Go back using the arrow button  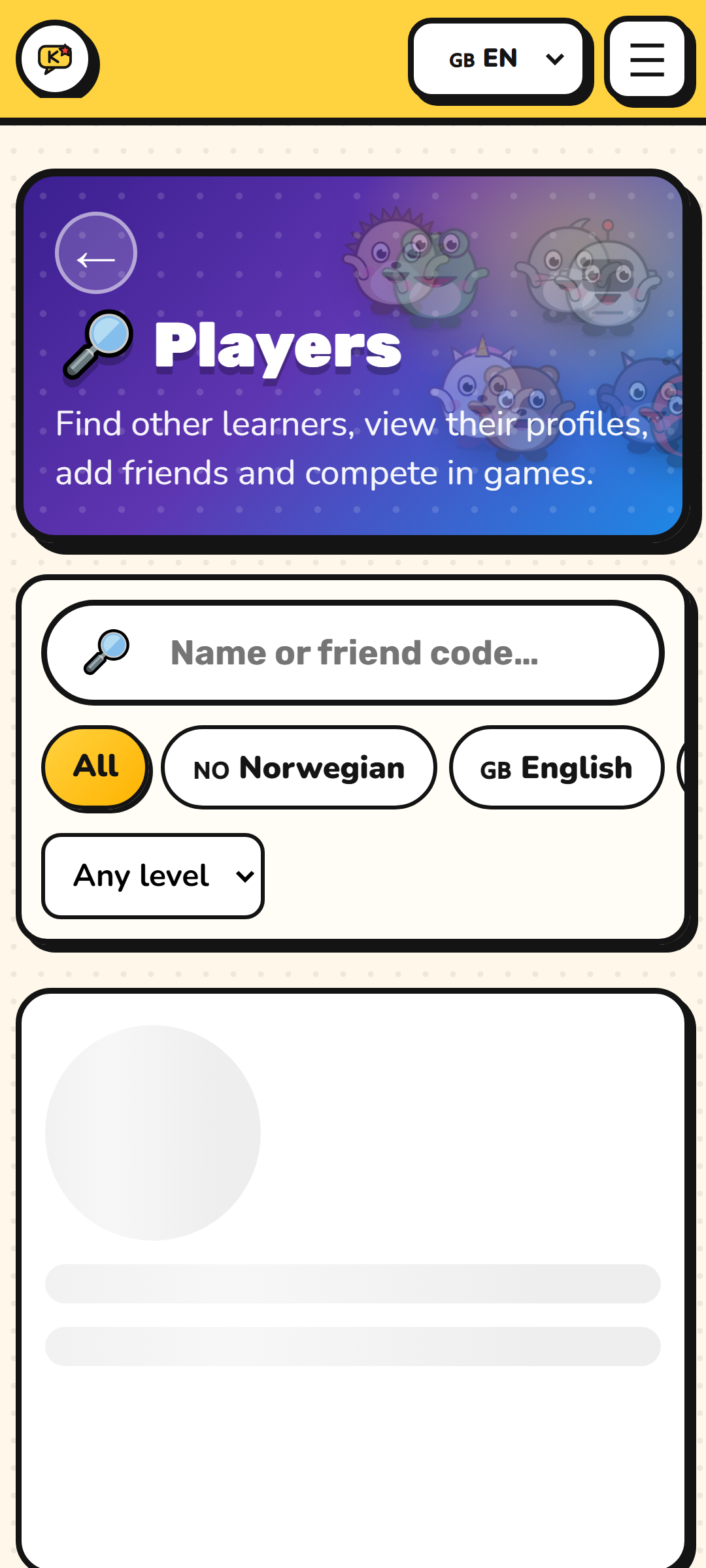point(96,253)
